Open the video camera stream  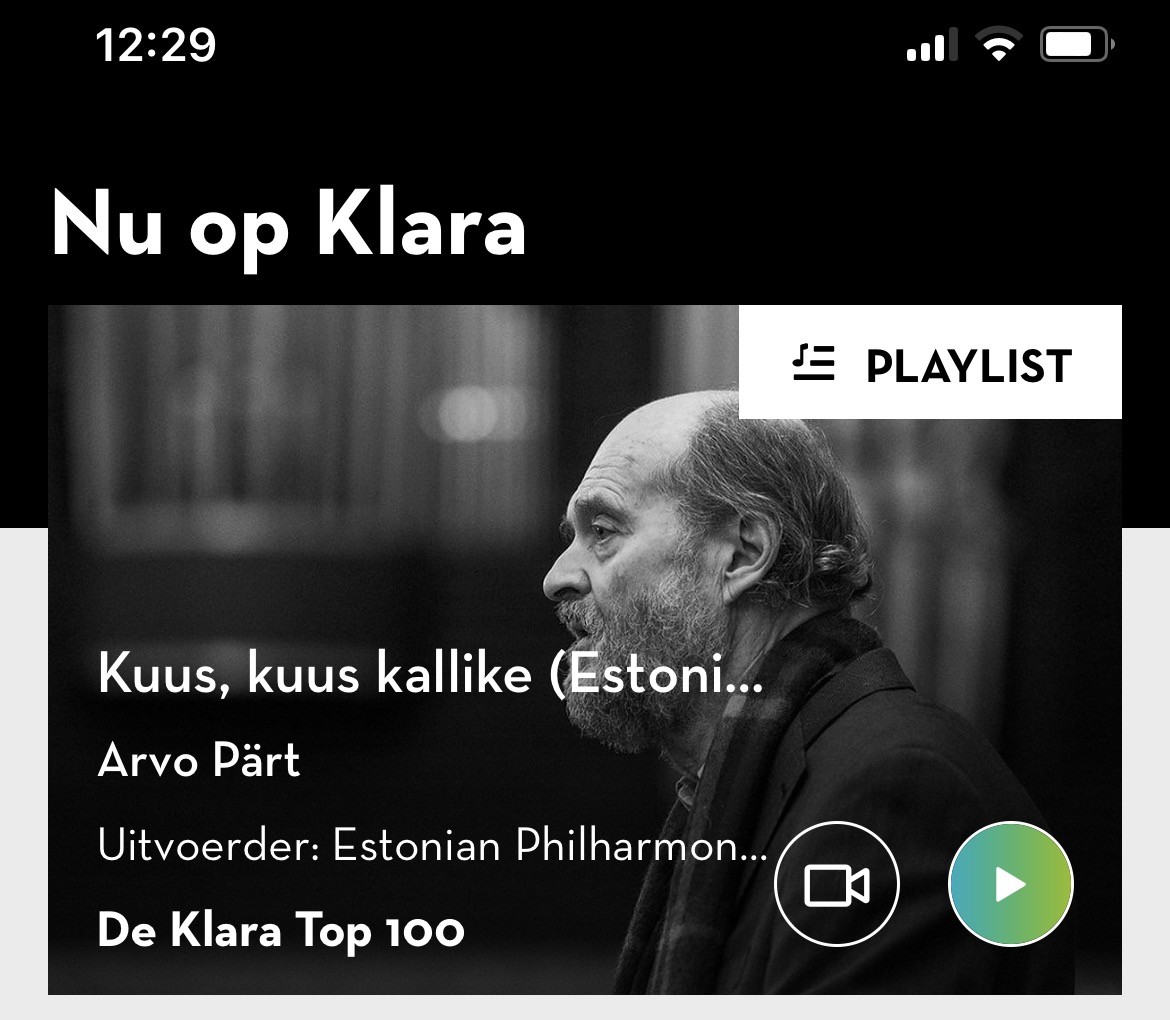coord(837,884)
